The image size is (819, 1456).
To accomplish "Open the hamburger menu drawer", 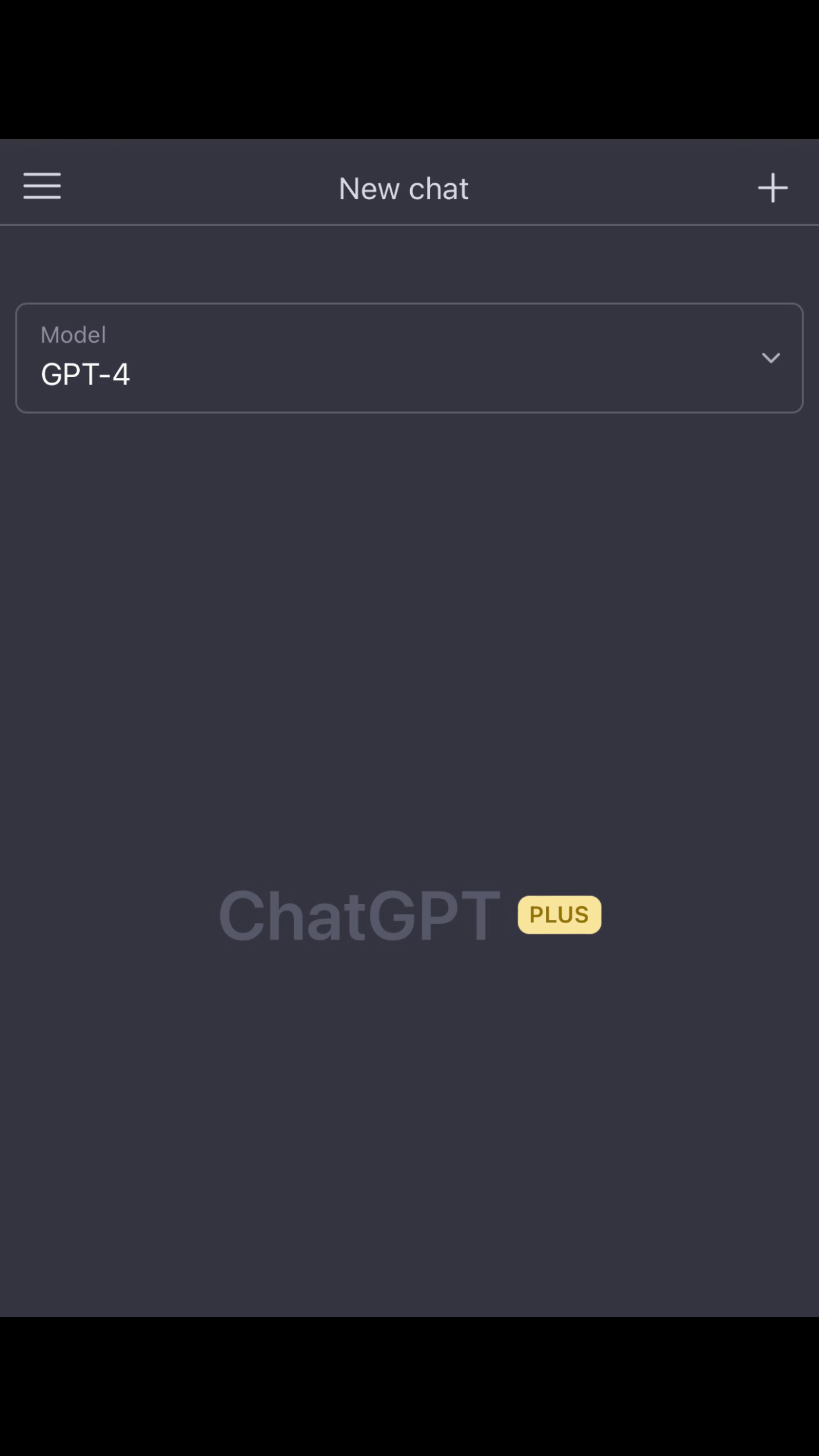I will [42, 186].
